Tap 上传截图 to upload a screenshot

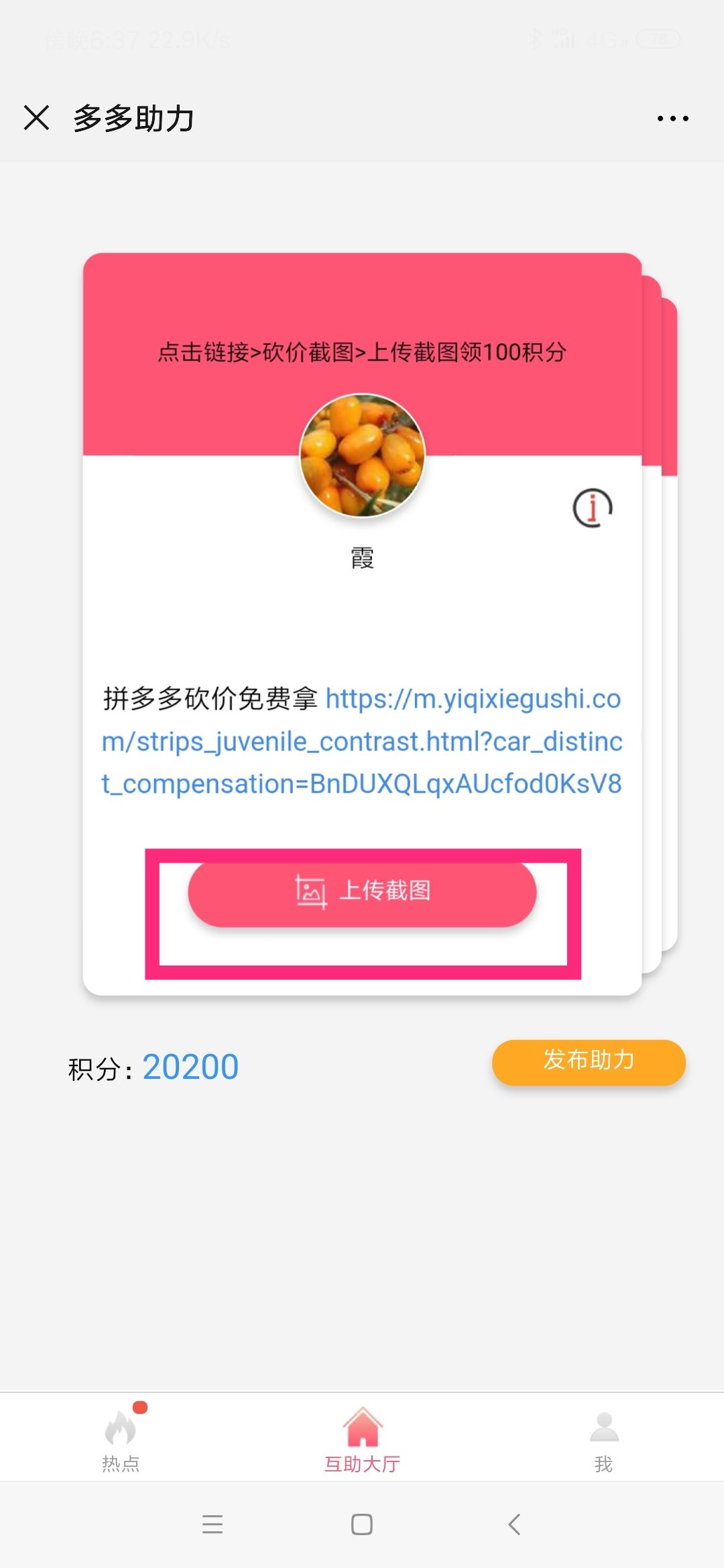[362, 892]
